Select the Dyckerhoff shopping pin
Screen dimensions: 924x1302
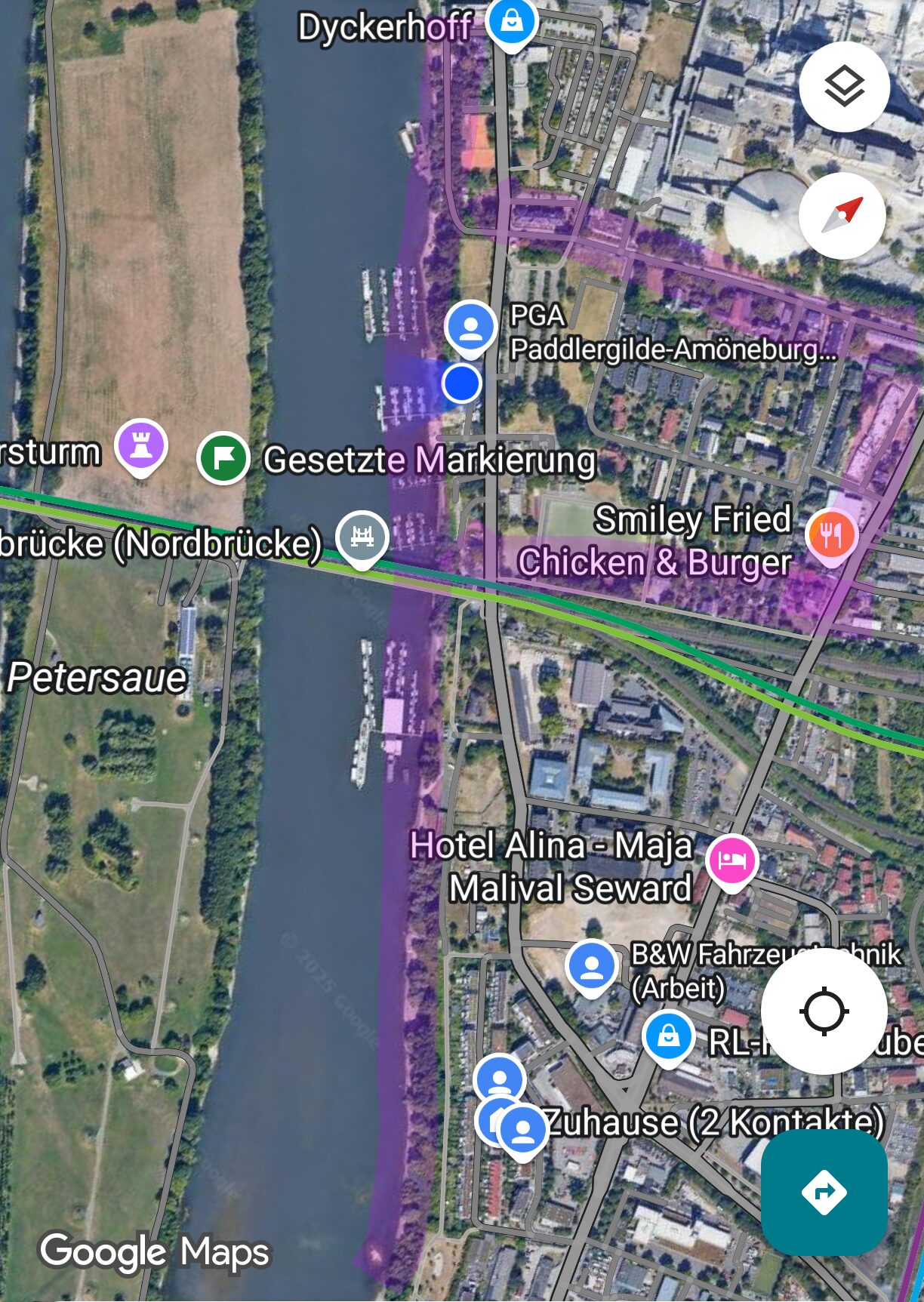pyautogui.click(x=512, y=23)
